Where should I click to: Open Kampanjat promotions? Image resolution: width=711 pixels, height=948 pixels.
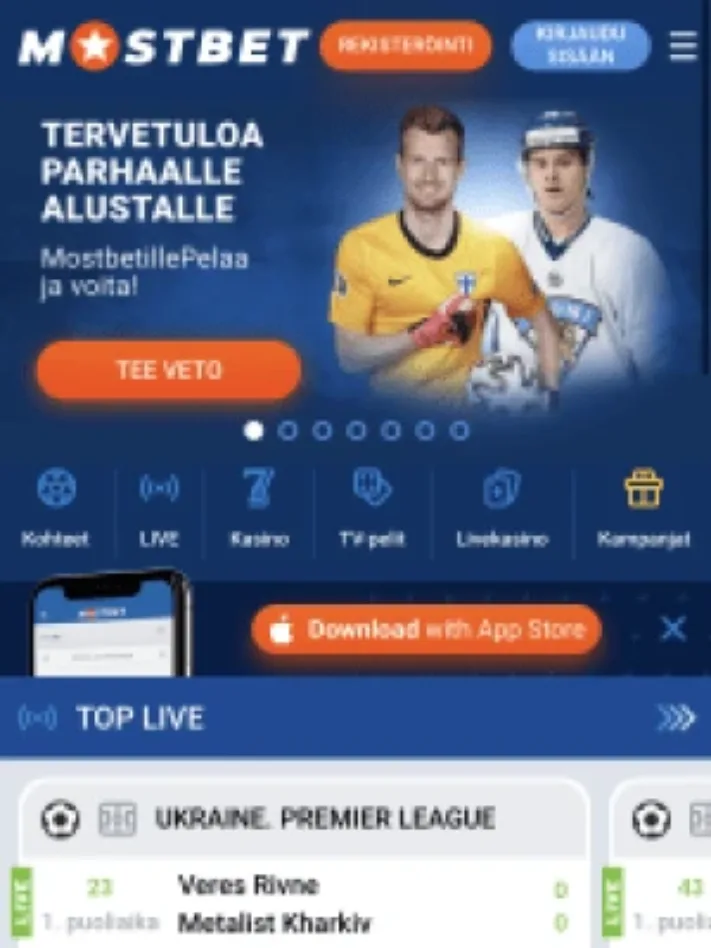pos(643,508)
